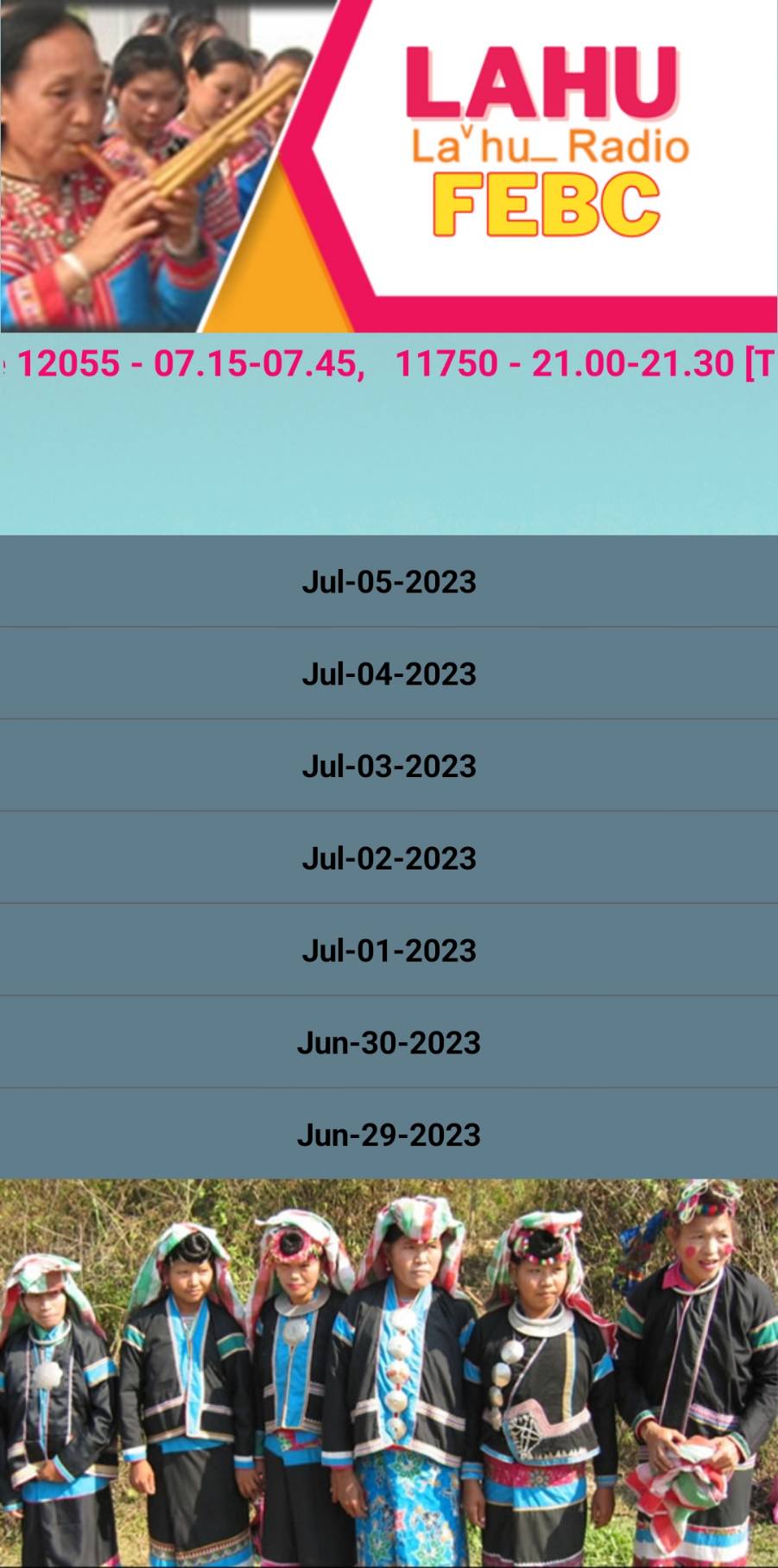The height and width of the screenshot is (1568, 778).
Task: Open the Jul-03-2023 entry
Action: click(389, 766)
